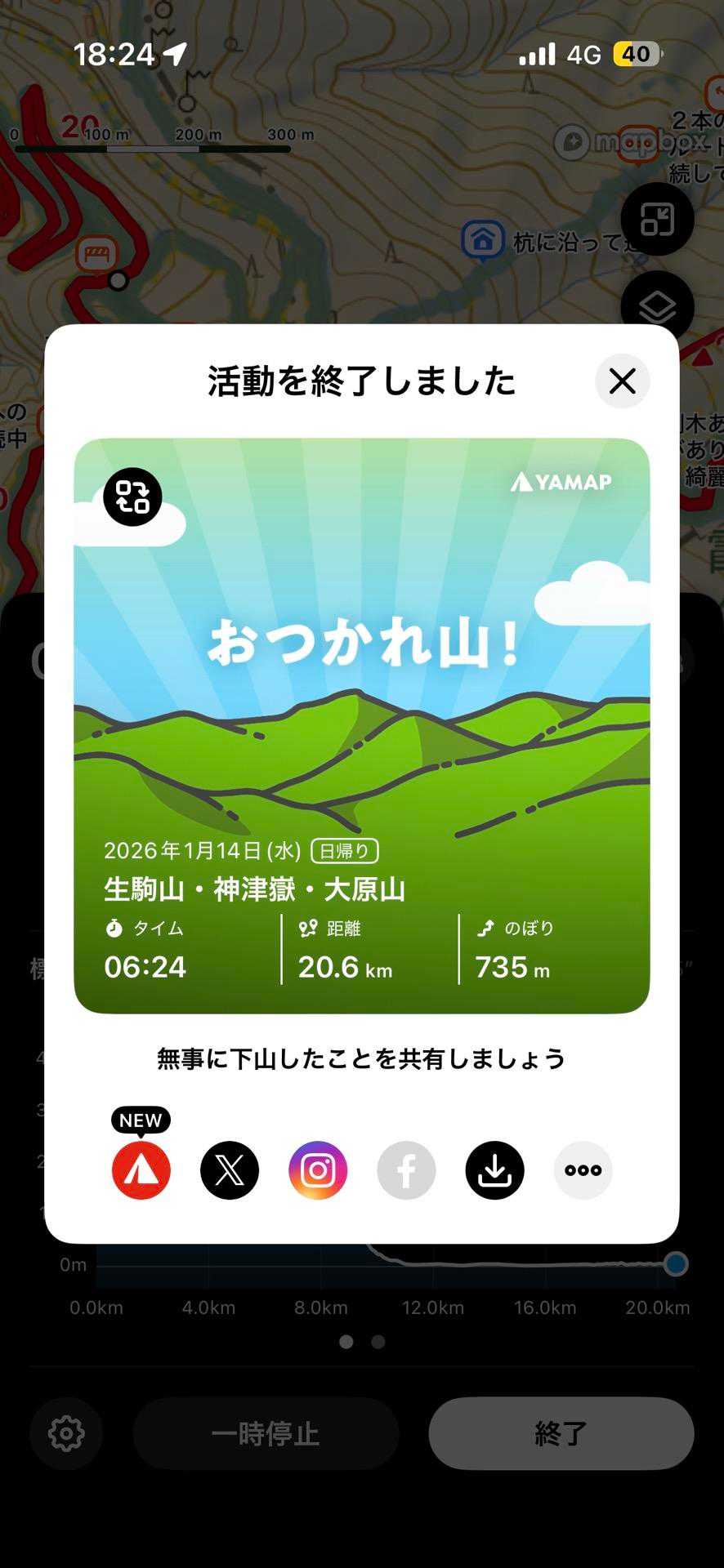Viewport: 724px width, 1568px height.
Task: Share the activity on X
Action: [230, 1169]
